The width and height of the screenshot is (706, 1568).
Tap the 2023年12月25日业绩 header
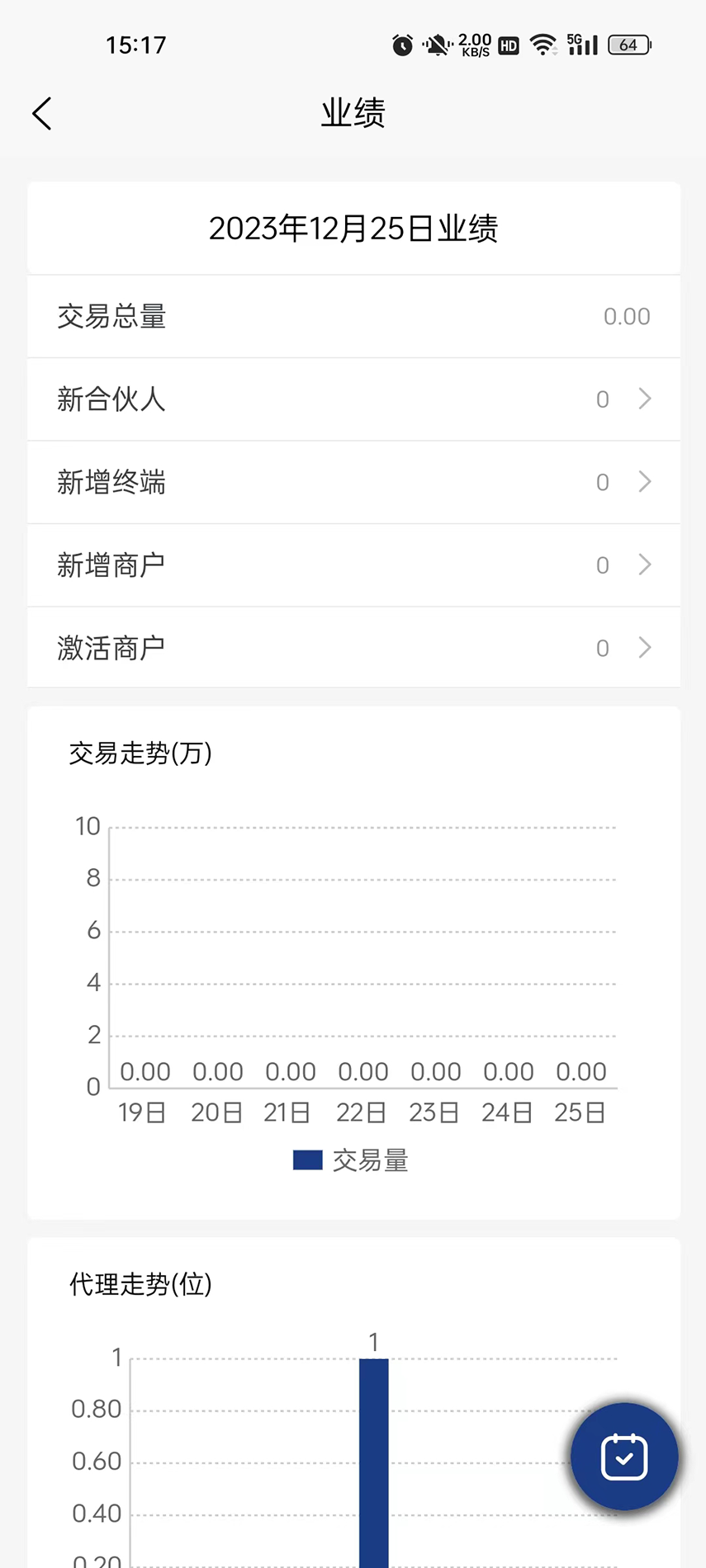pyautogui.click(x=353, y=229)
